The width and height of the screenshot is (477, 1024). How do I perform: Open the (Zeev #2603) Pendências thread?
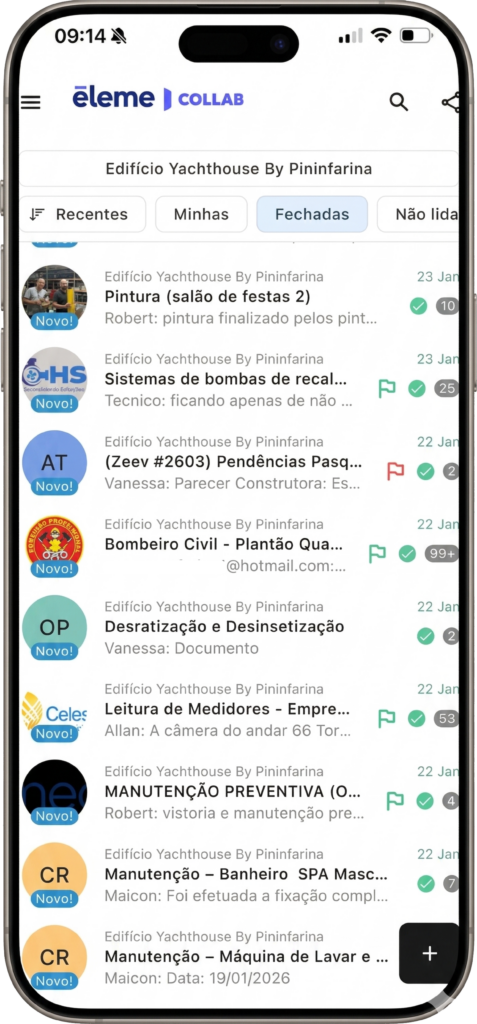click(x=238, y=462)
